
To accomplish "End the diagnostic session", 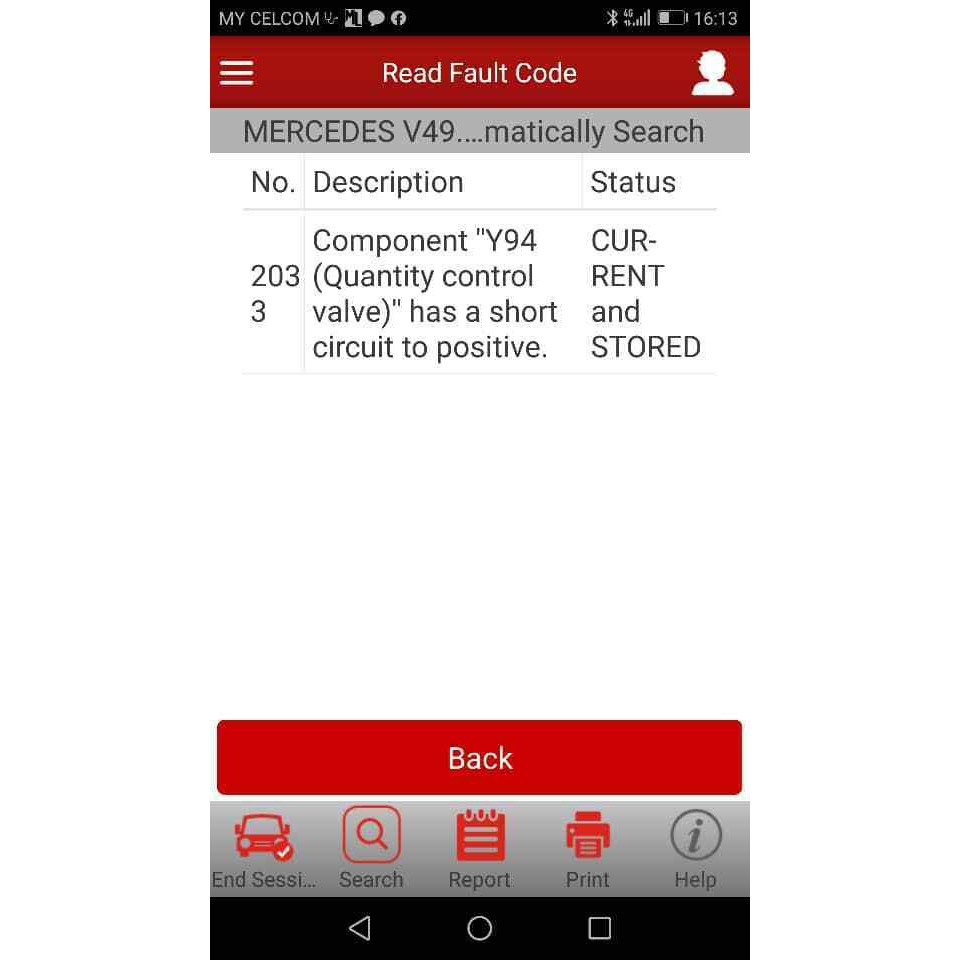I will coord(264,850).
